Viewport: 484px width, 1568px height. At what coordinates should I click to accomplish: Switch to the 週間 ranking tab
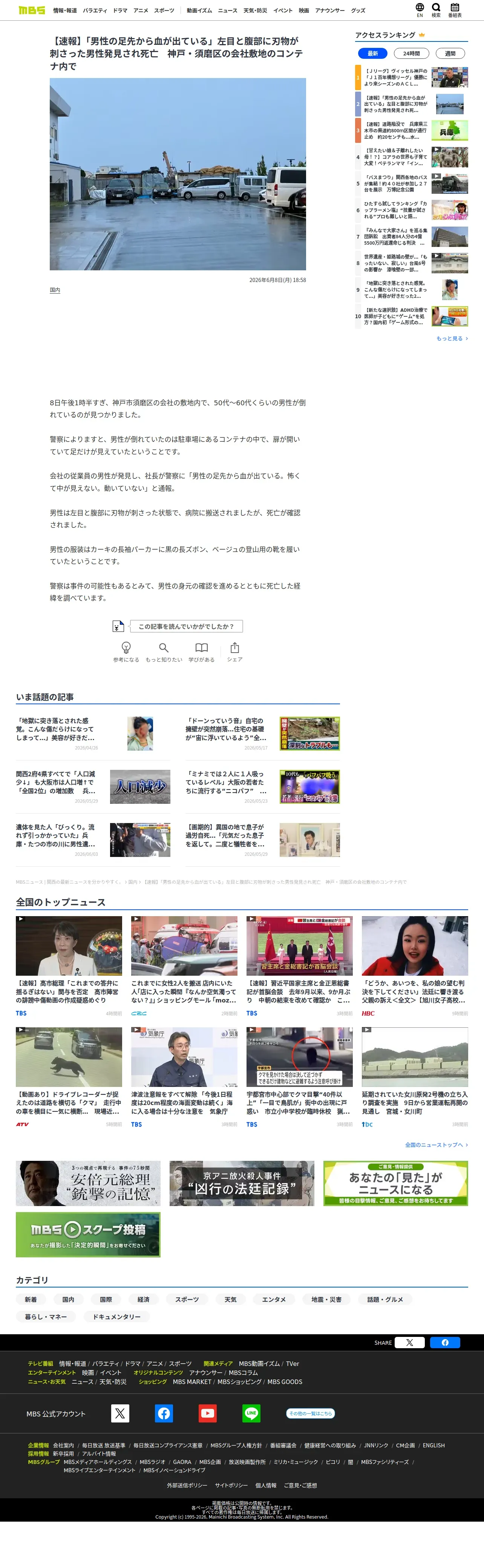pyautogui.click(x=450, y=54)
